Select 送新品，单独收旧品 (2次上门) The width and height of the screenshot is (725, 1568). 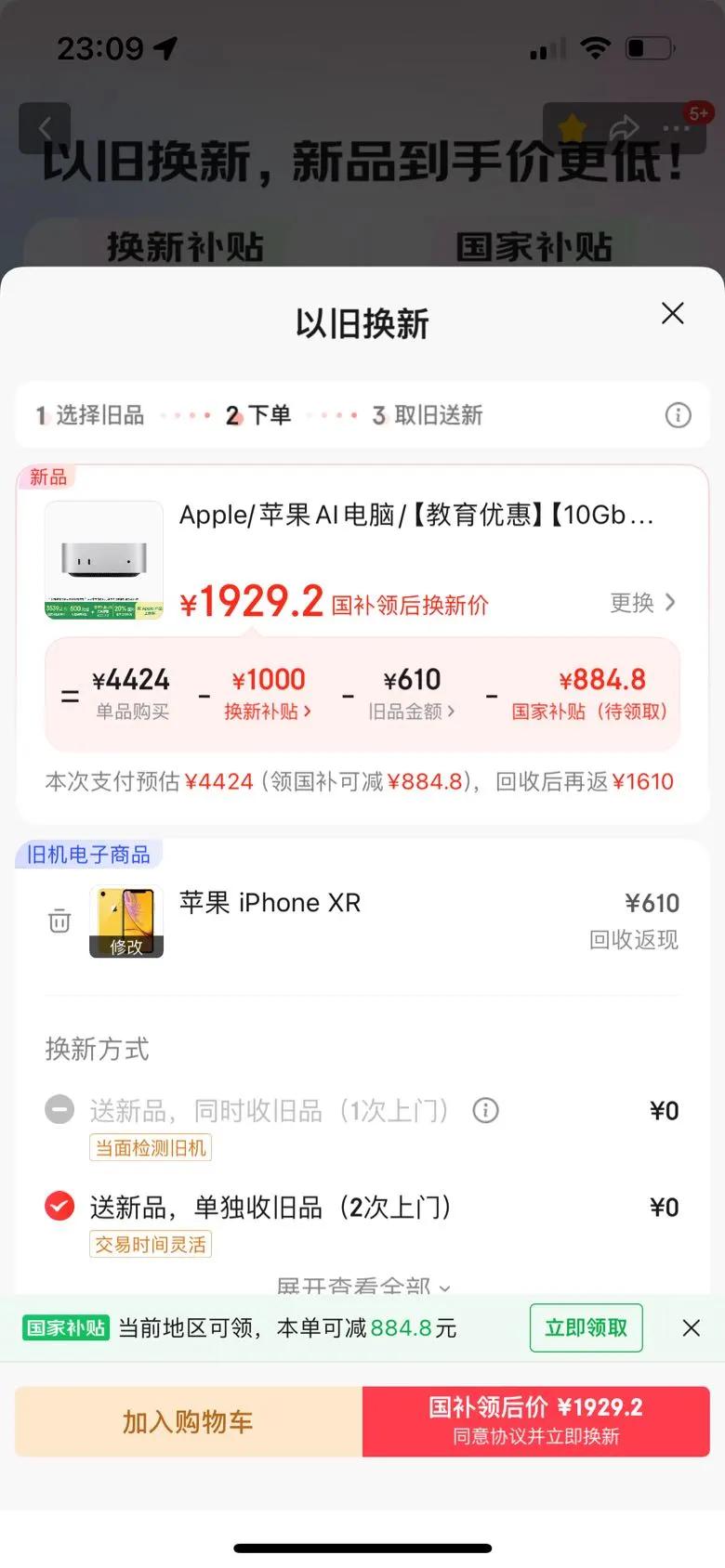(59, 1207)
